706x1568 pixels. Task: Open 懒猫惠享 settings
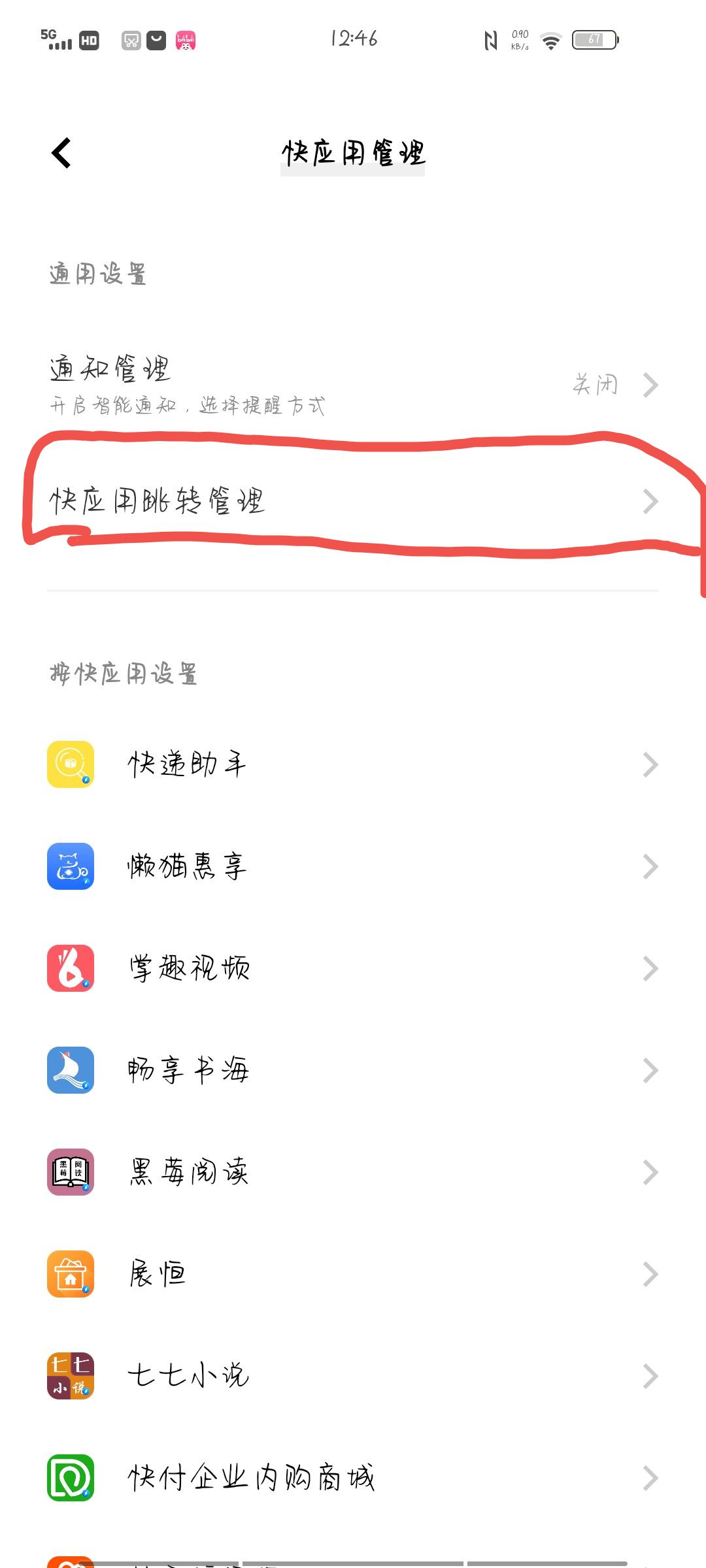pos(353,866)
